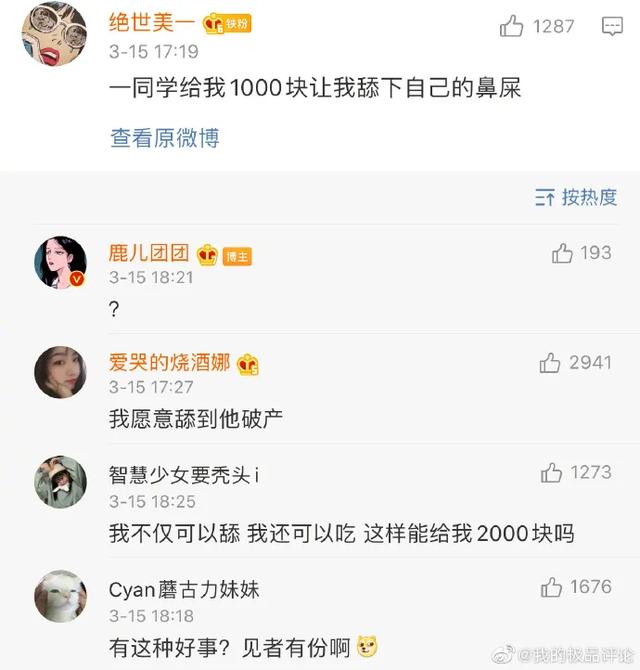Tap username 爱哭的烧酒娜

[x=169, y=362]
